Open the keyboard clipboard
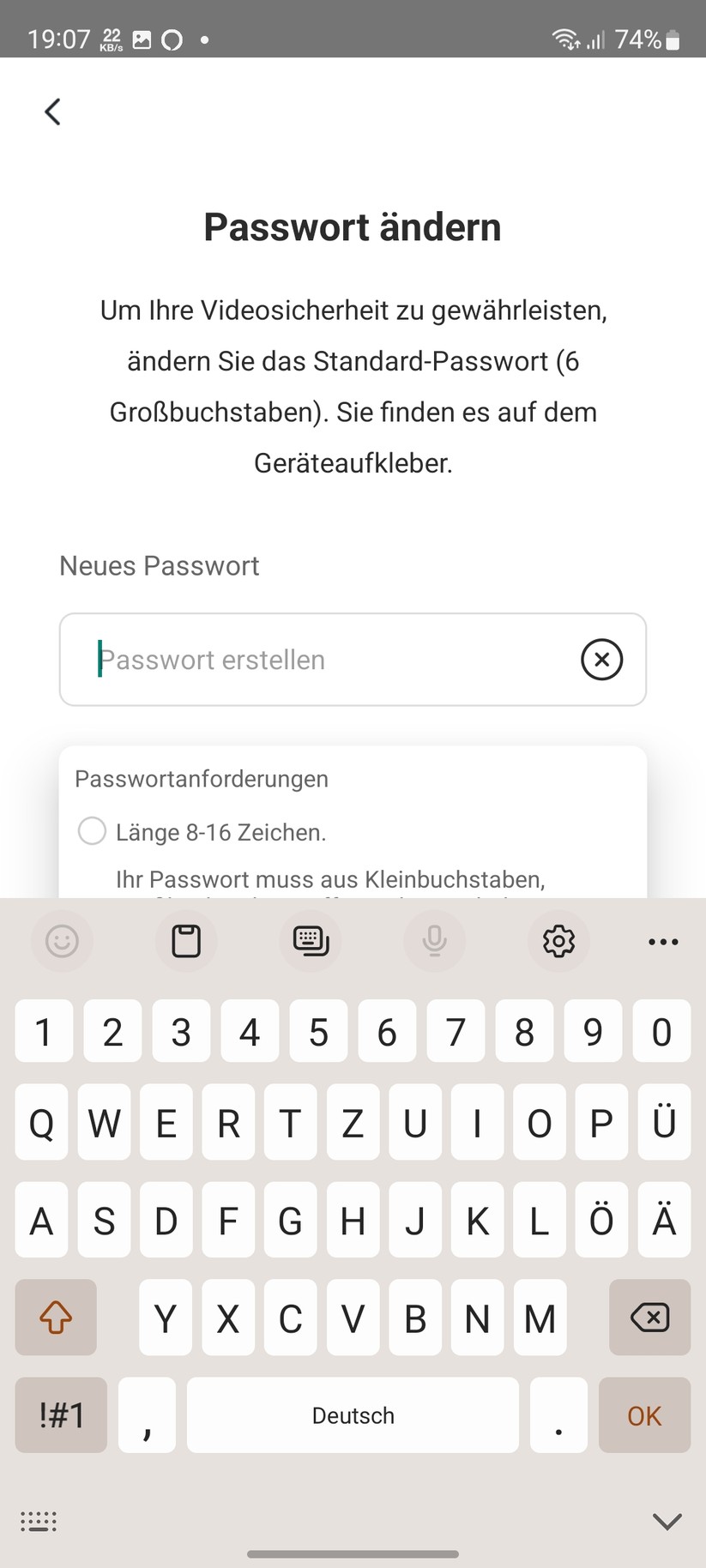The image size is (706, 1568). click(185, 941)
